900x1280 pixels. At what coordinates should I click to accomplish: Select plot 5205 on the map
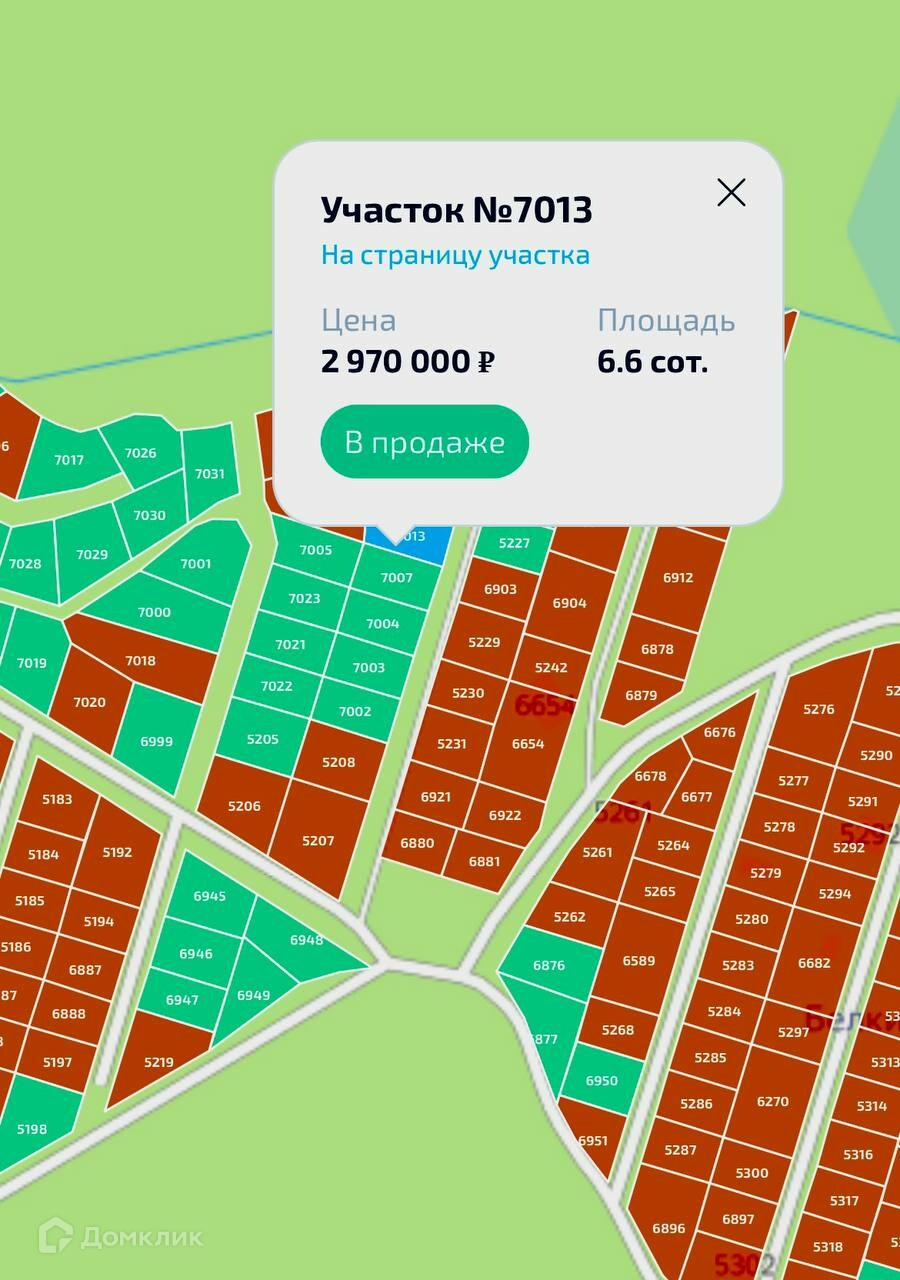click(263, 739)
